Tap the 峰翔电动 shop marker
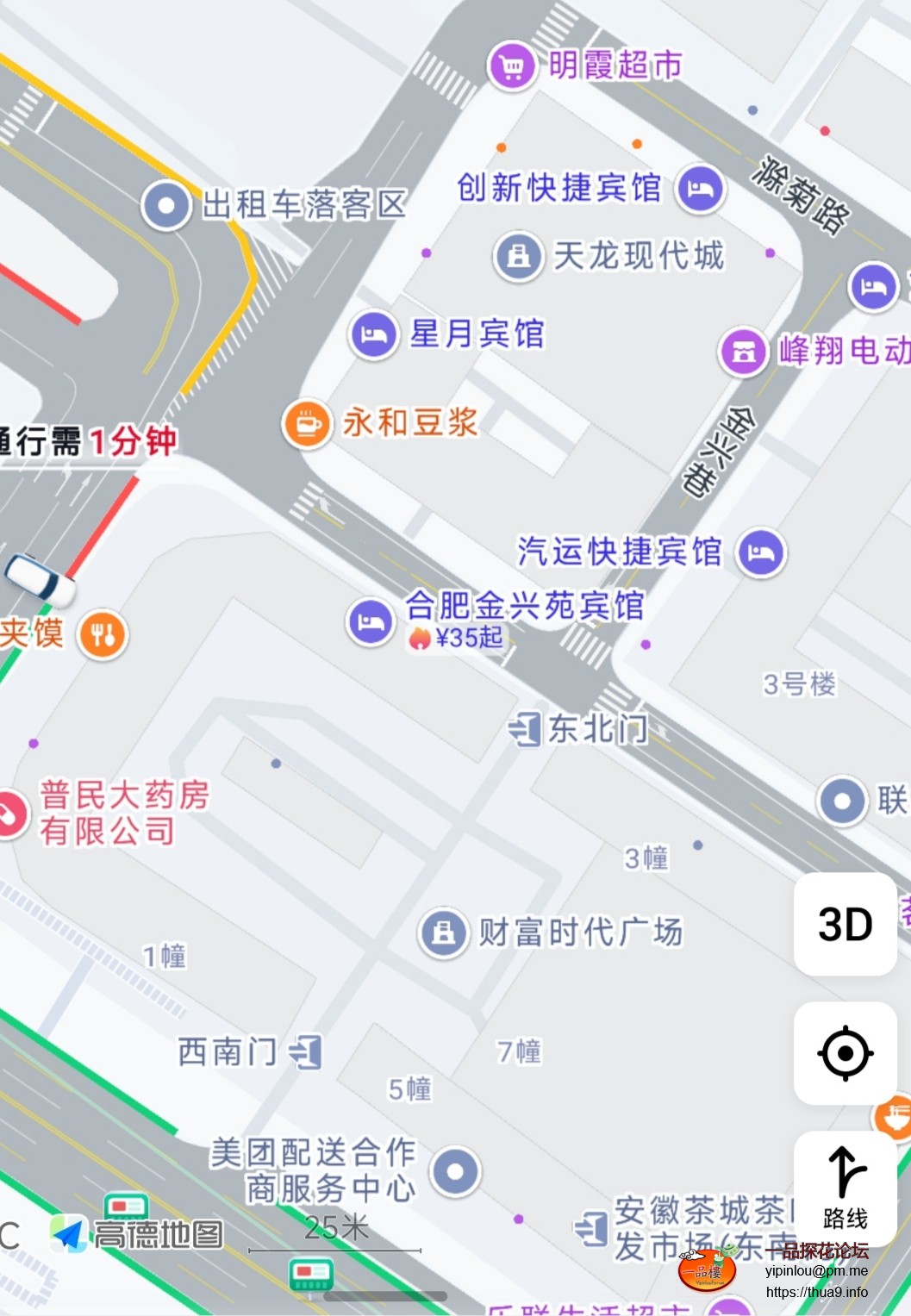The image size is (911, 1316). (x=743, y=352)
